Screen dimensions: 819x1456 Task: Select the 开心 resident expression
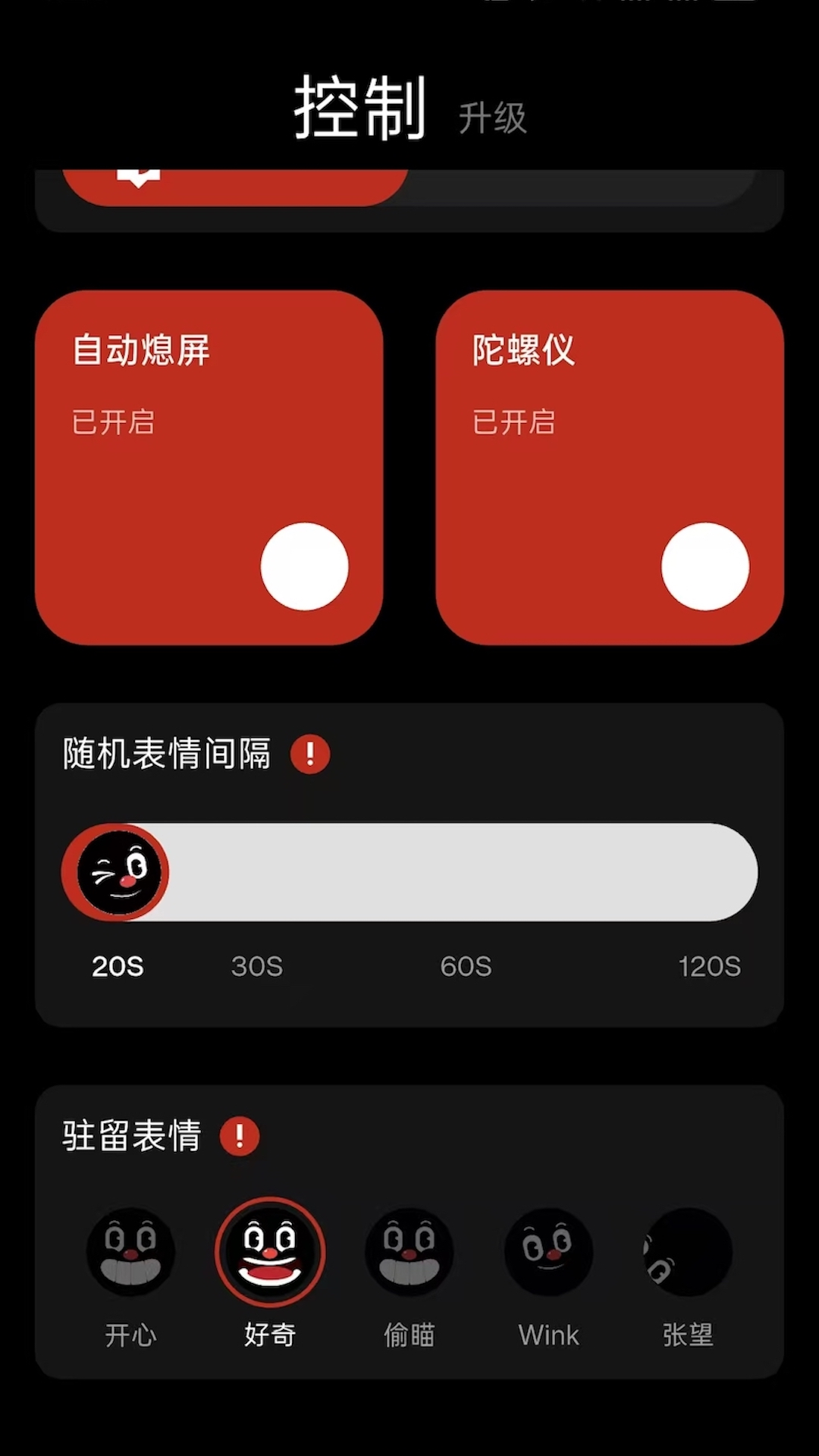coord(130,1252)
